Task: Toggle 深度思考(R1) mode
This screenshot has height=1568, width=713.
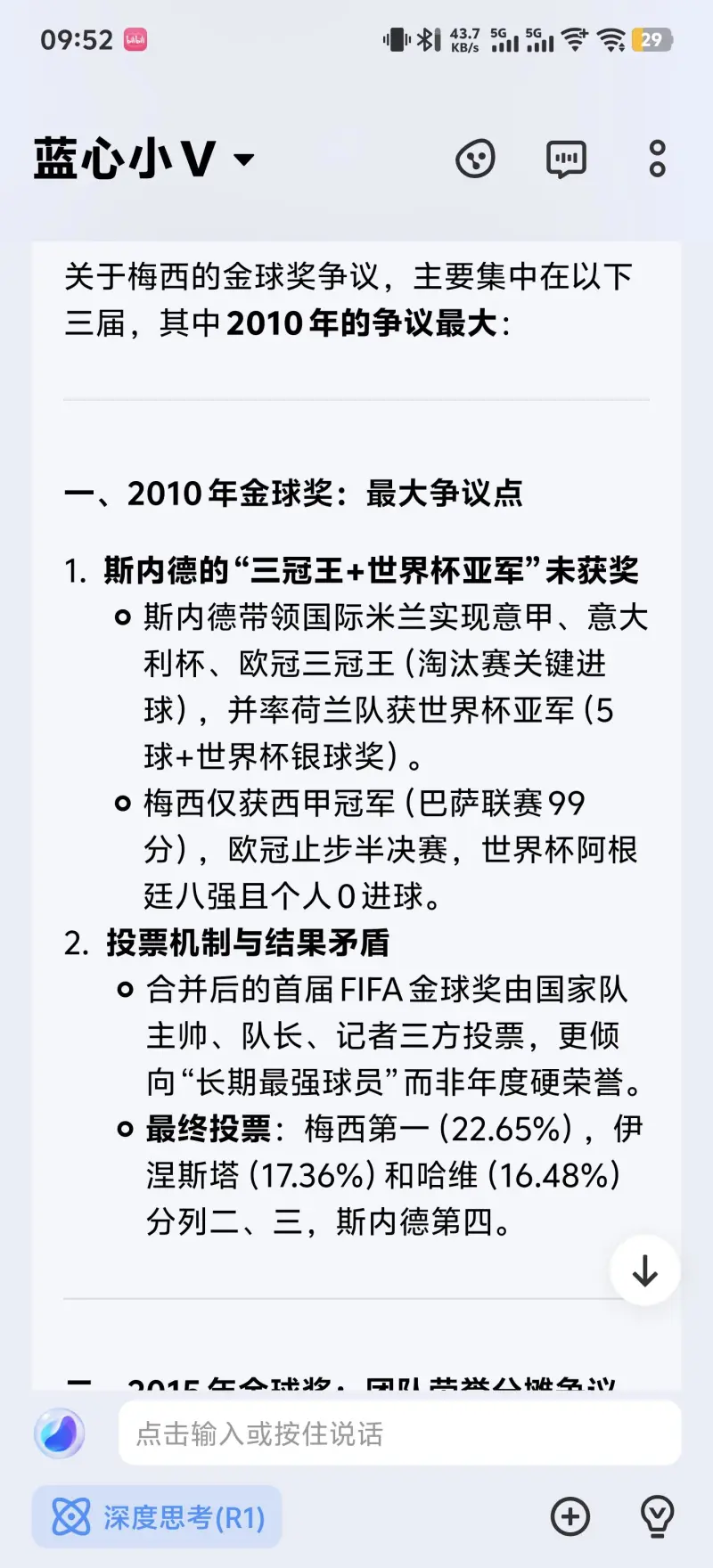Action: 158,1517
